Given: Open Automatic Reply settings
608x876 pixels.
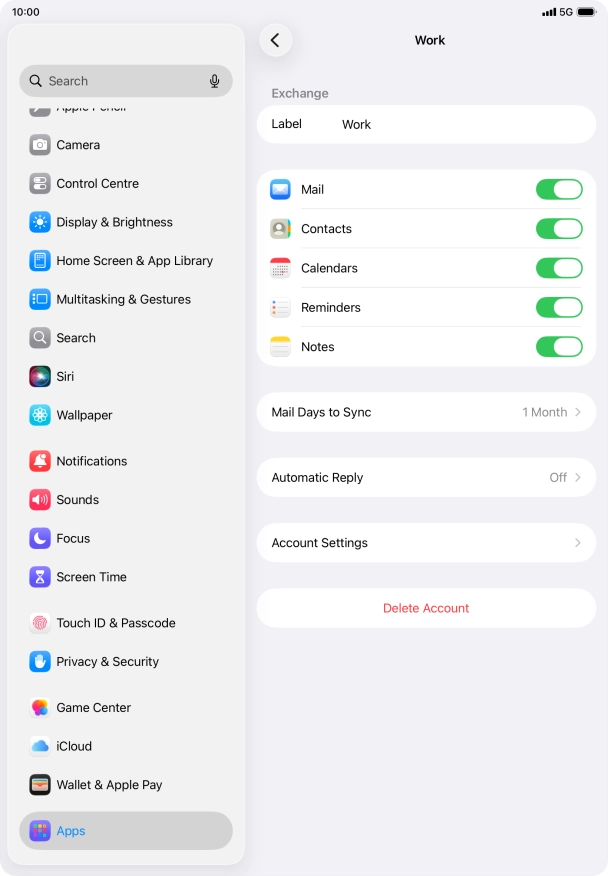Looking at the screenshot, I should coord(426,477).
